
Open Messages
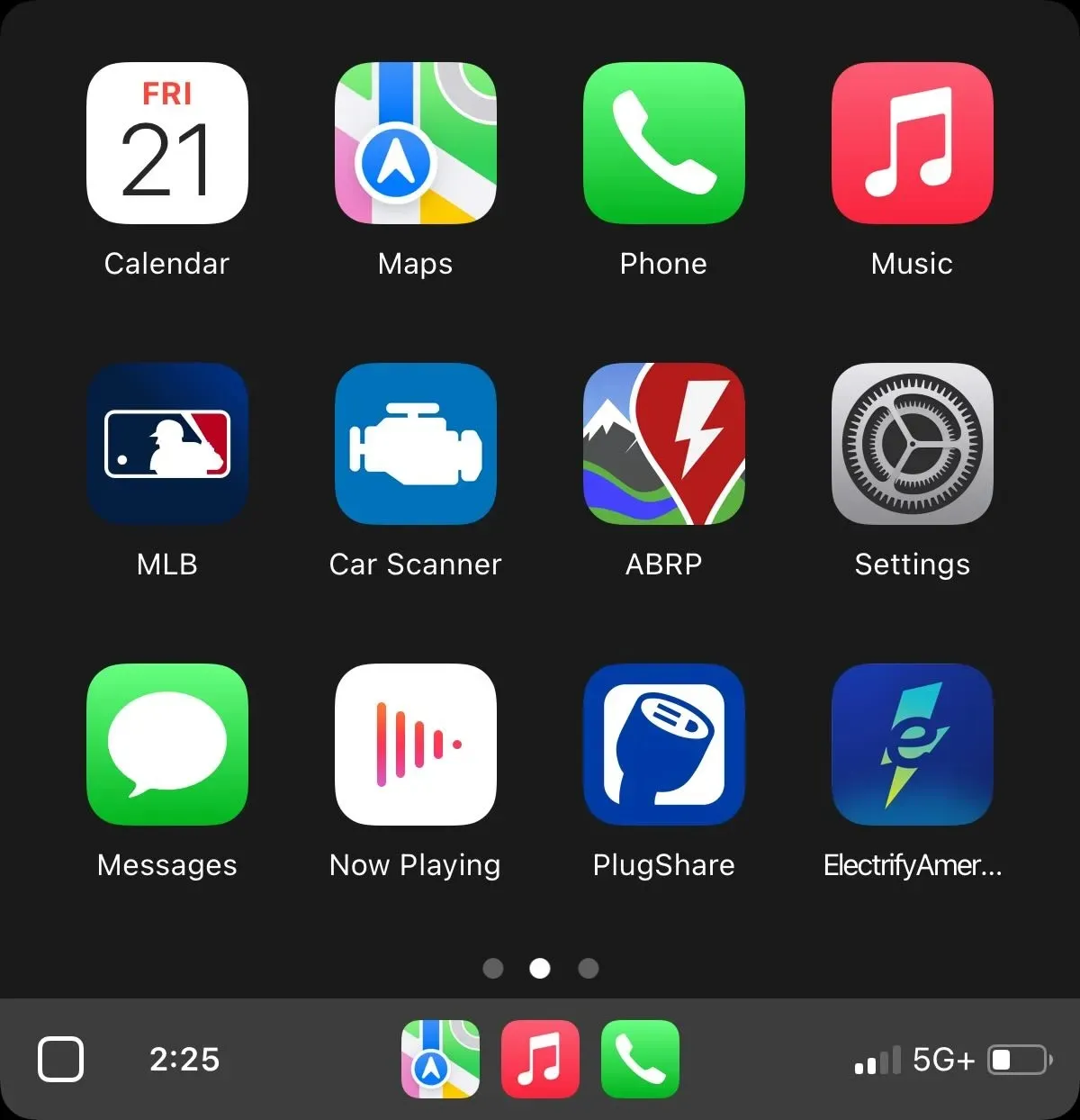tap(167, 745)
